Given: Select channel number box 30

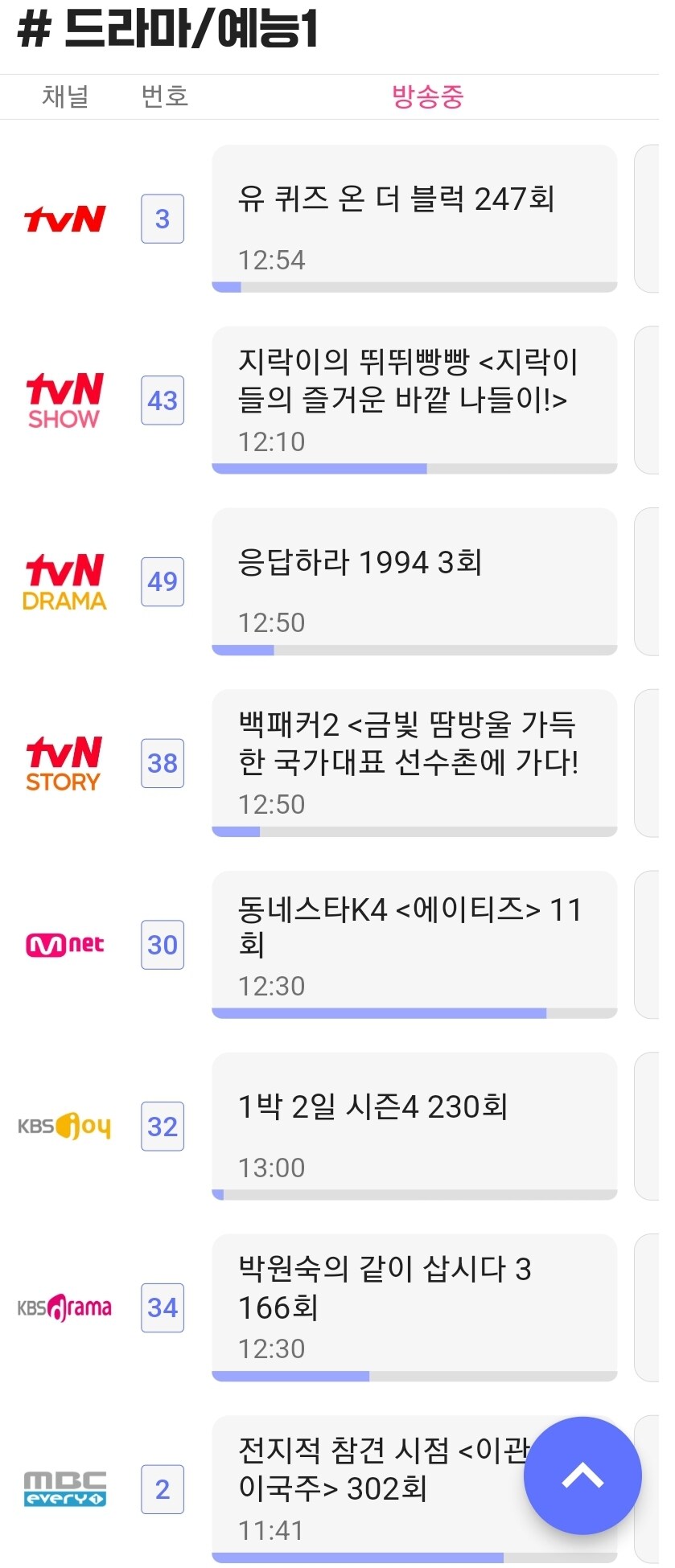Looking at the screenshot, I should coord(162,945).
